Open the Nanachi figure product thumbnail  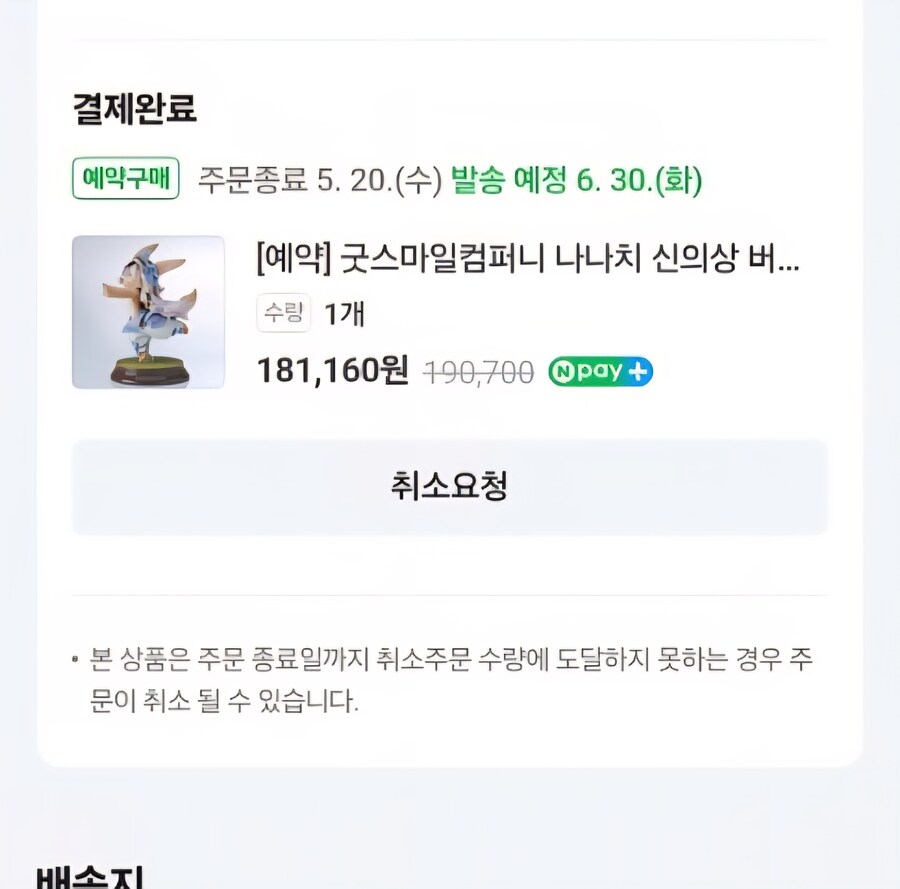[148, 312]
